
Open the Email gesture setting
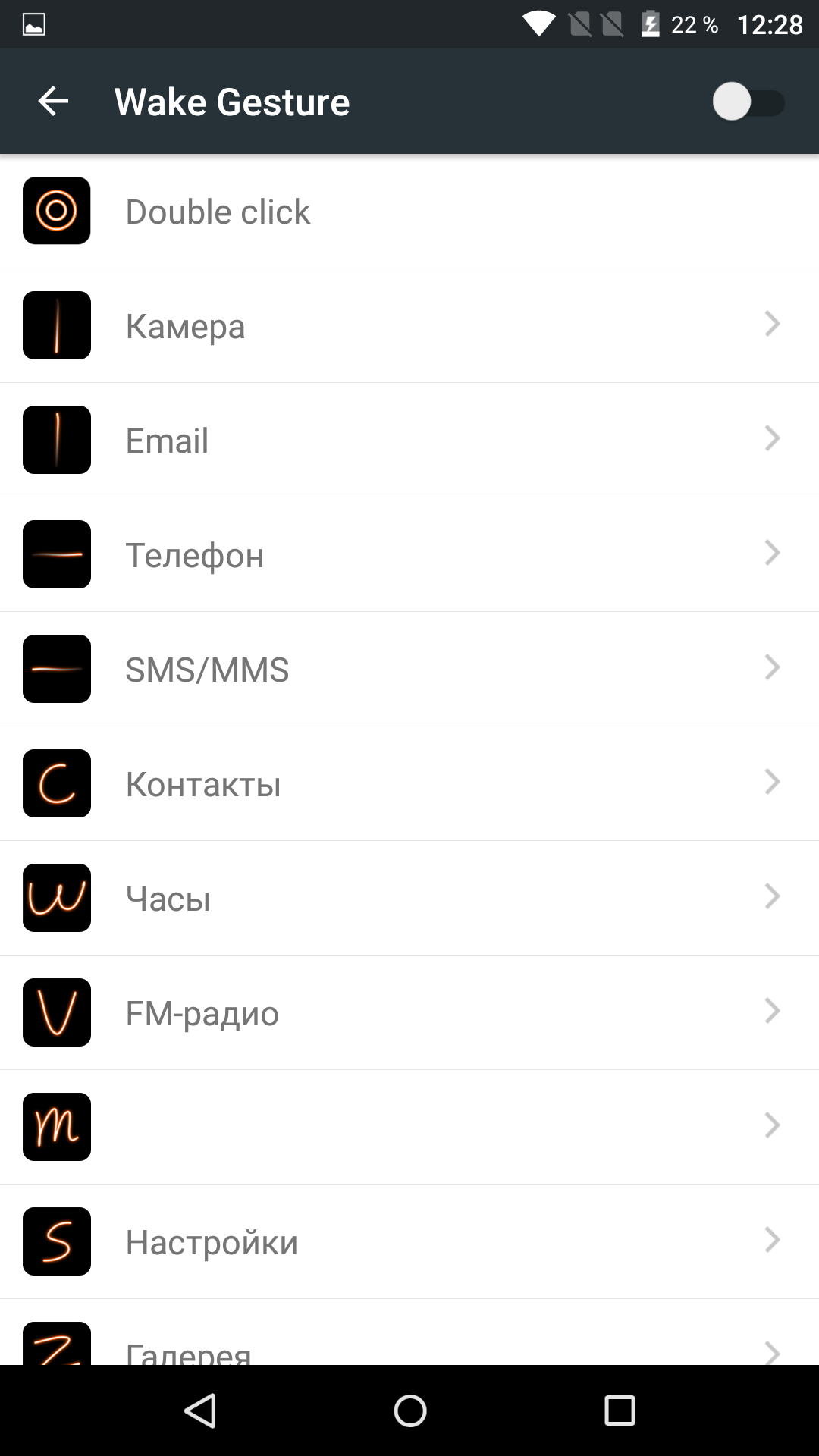pos(409,440)
